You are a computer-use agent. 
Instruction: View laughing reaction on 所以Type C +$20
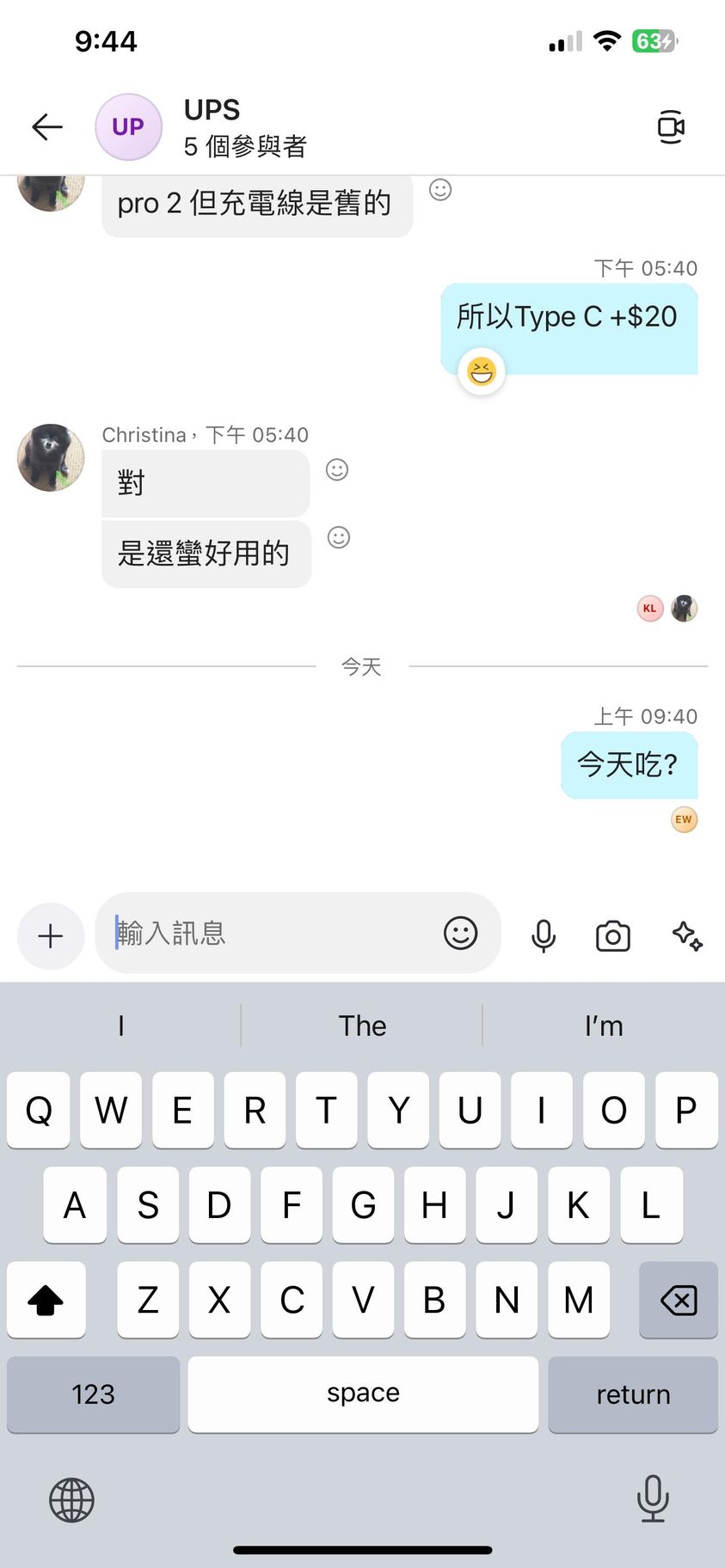482,371
